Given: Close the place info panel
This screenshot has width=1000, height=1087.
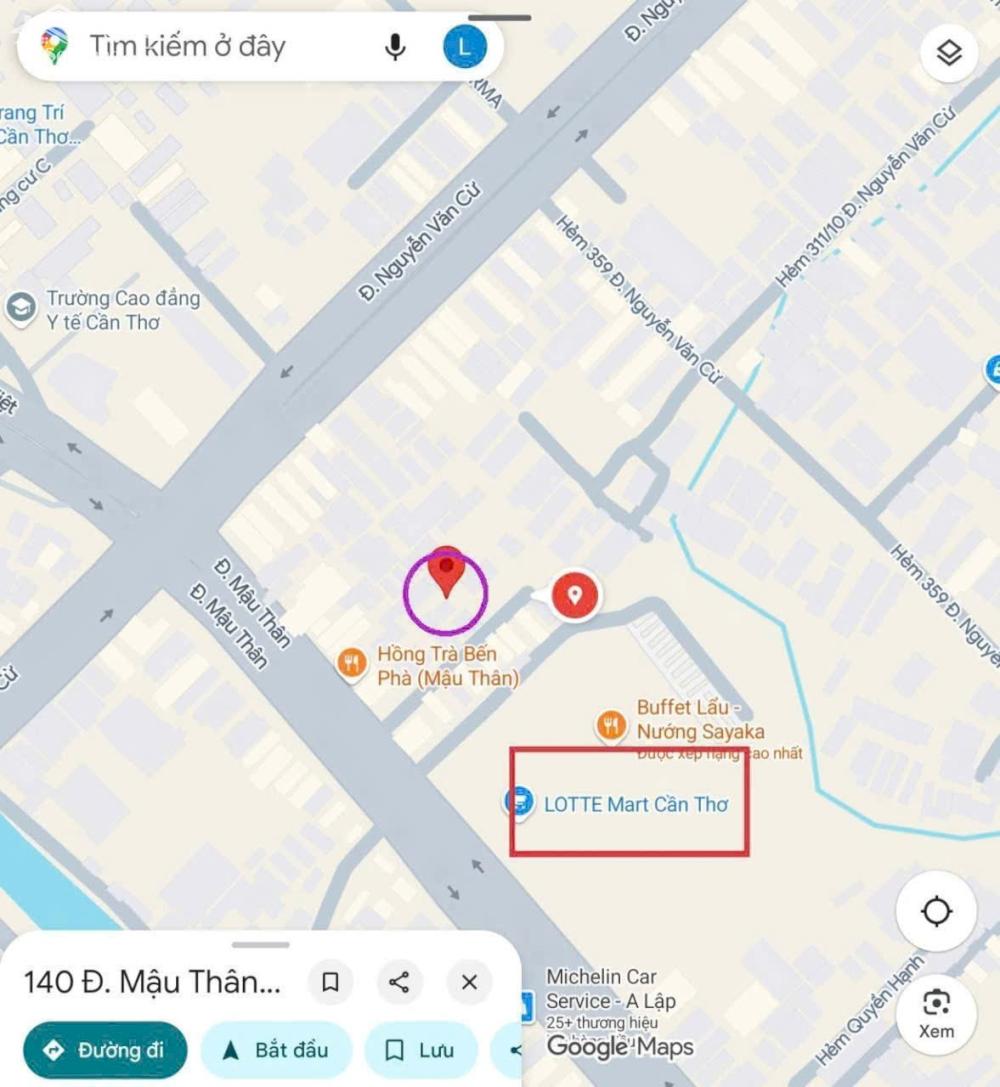Looking at the screenshot, I should coord(469,982).
